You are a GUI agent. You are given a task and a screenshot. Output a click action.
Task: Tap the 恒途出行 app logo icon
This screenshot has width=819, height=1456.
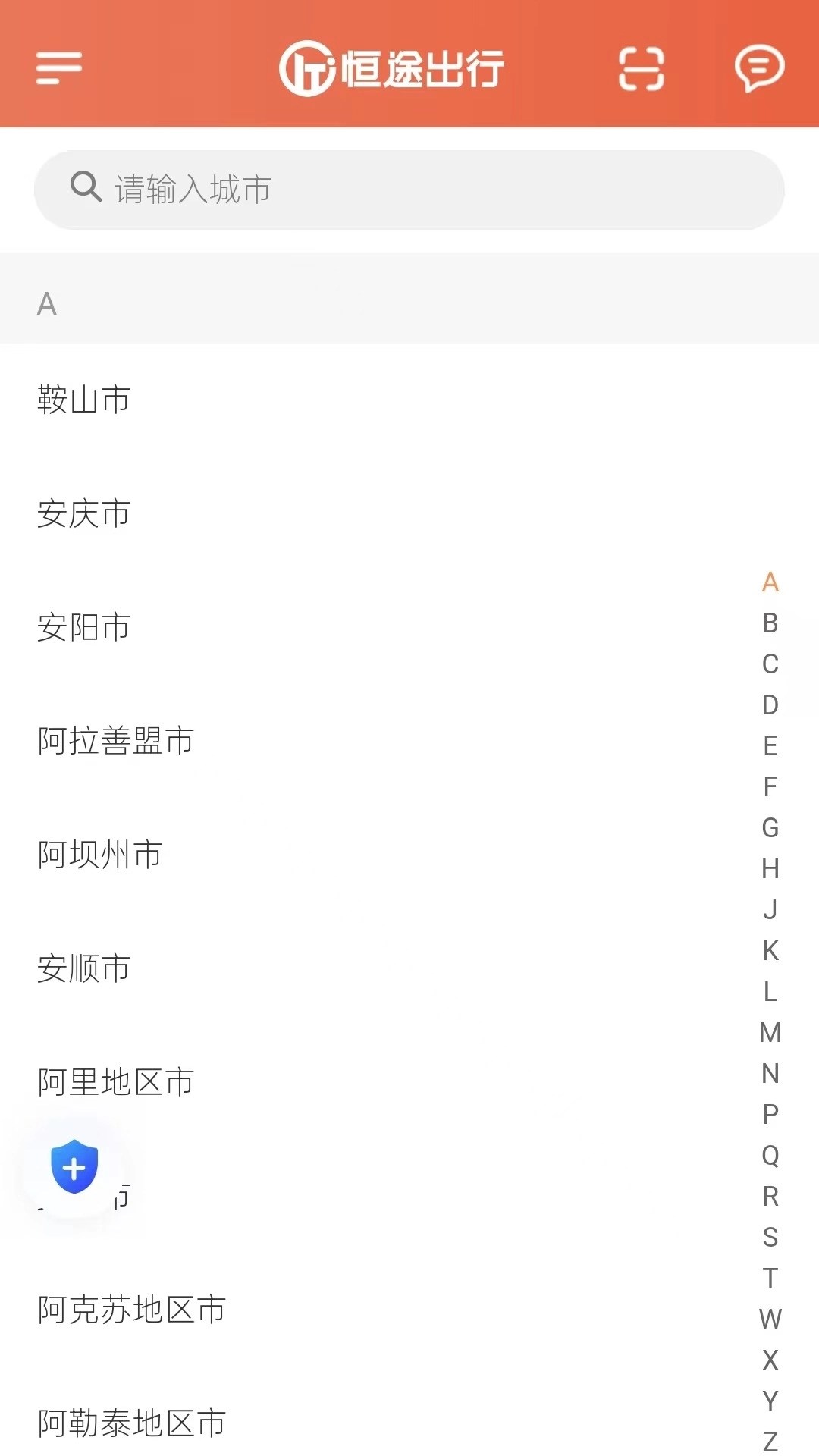(306, 66)
